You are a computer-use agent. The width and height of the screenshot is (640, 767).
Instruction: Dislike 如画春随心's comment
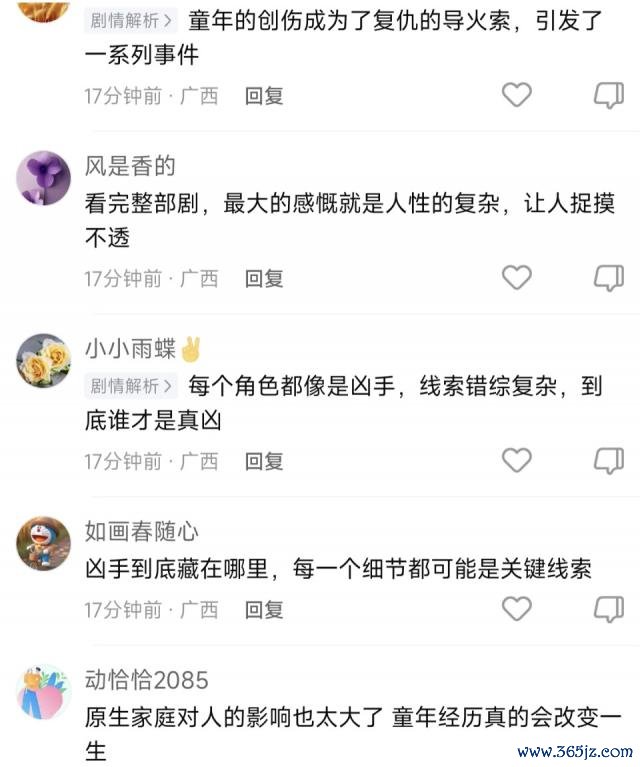[x=609, y=607]
